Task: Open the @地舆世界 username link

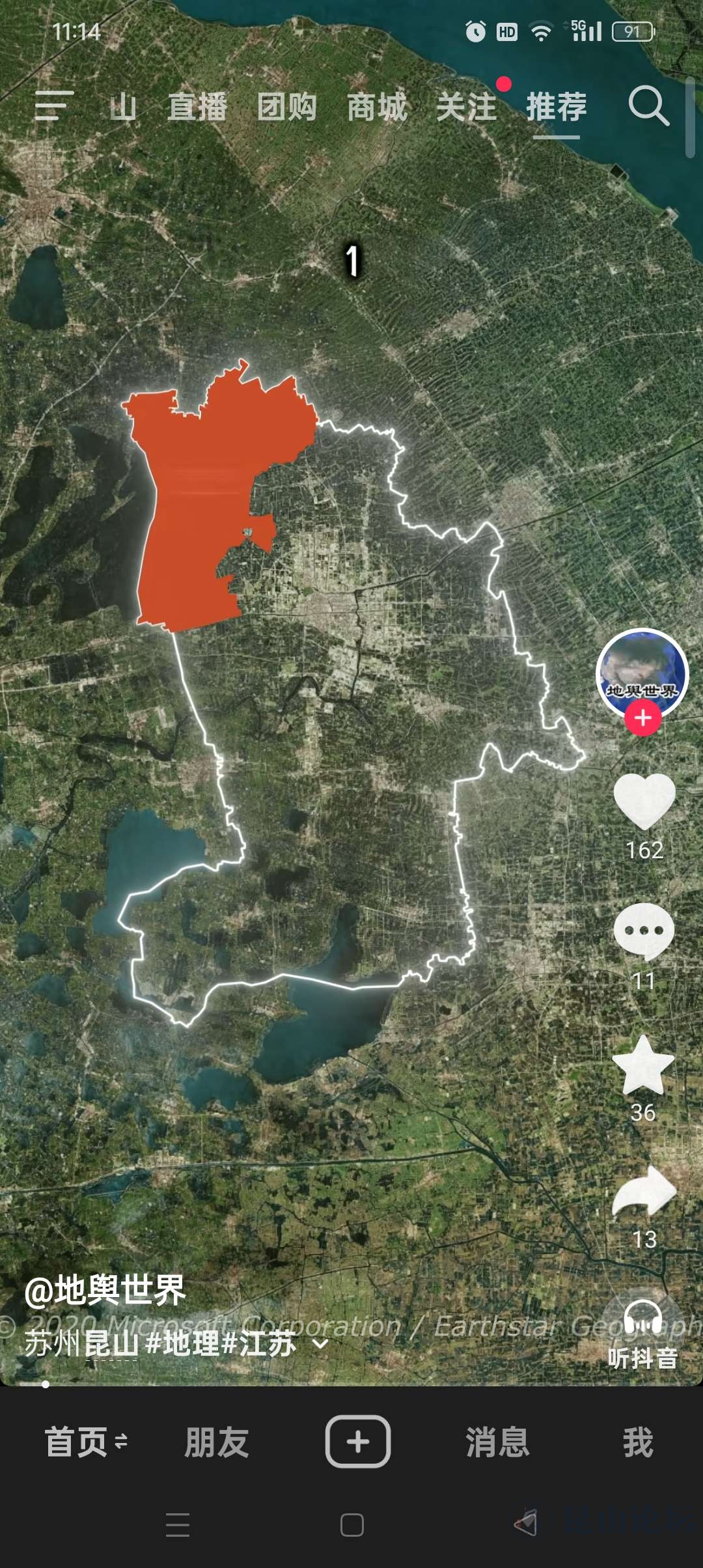Action: 105,1290
